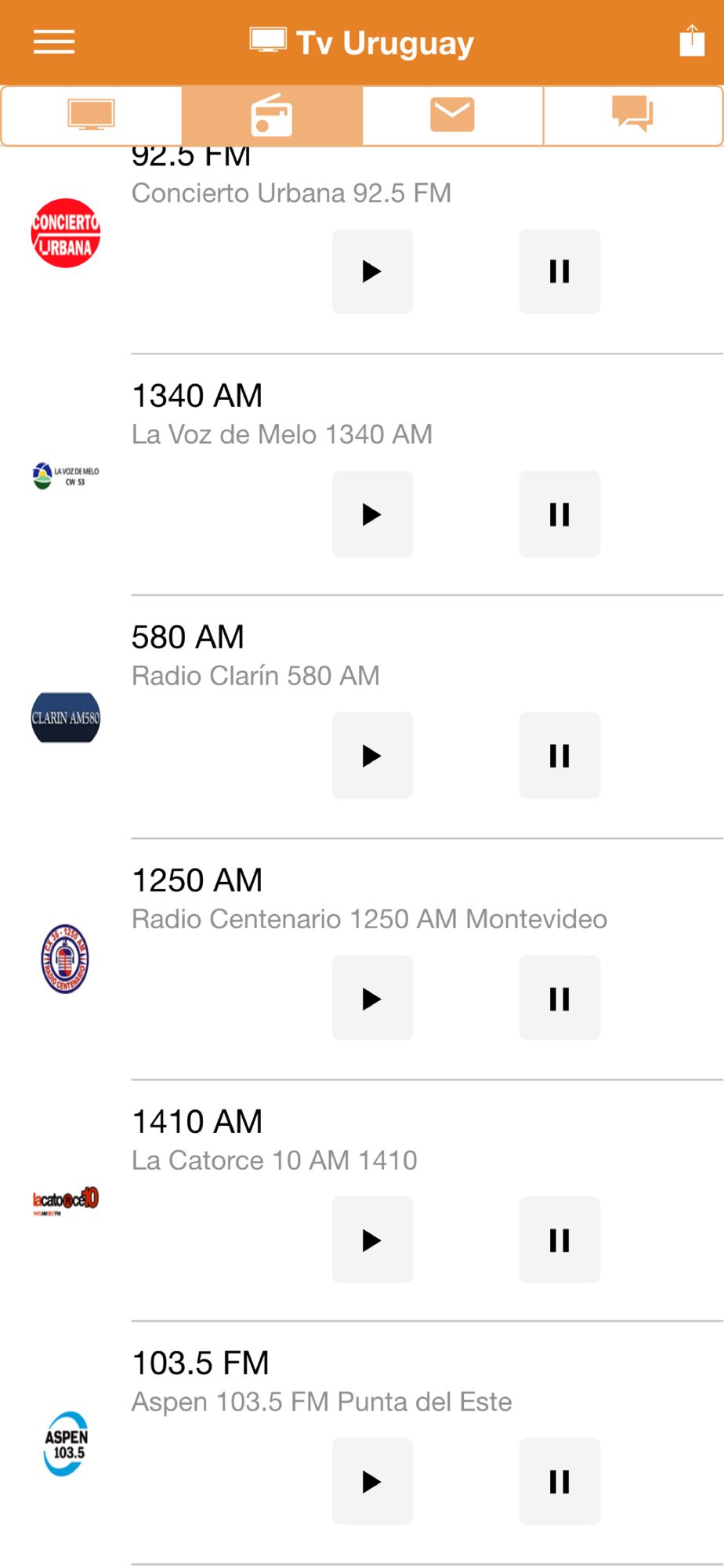Pause Aspen 103.5 FM station
Image resolution: width=724 pixels, height=1568 pixels.
pos(559,1482)
